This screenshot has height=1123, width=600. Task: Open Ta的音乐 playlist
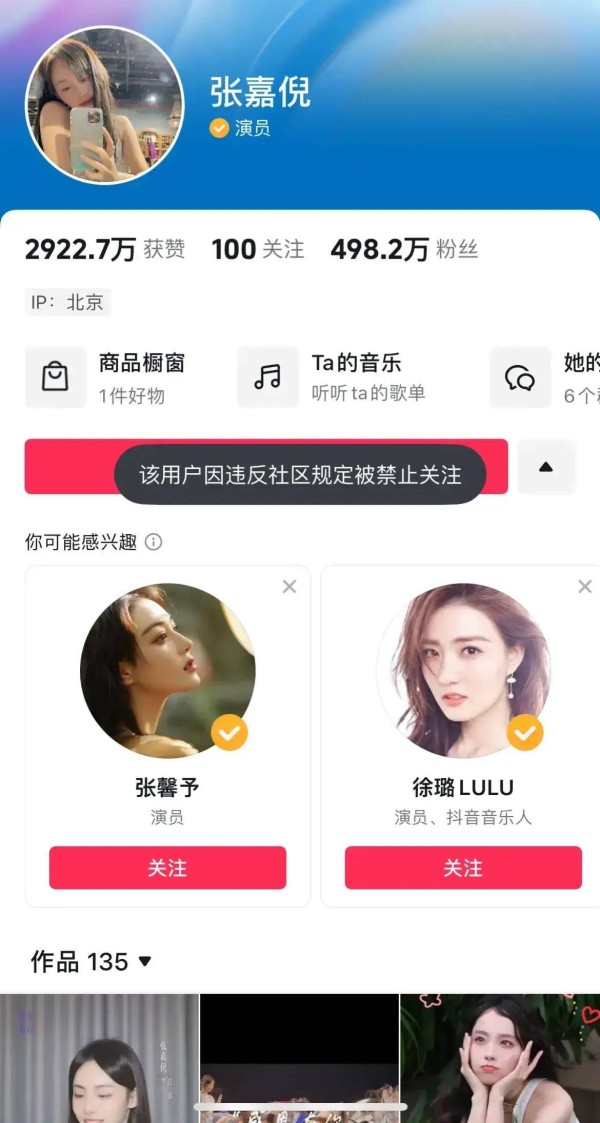click(332, 377)
